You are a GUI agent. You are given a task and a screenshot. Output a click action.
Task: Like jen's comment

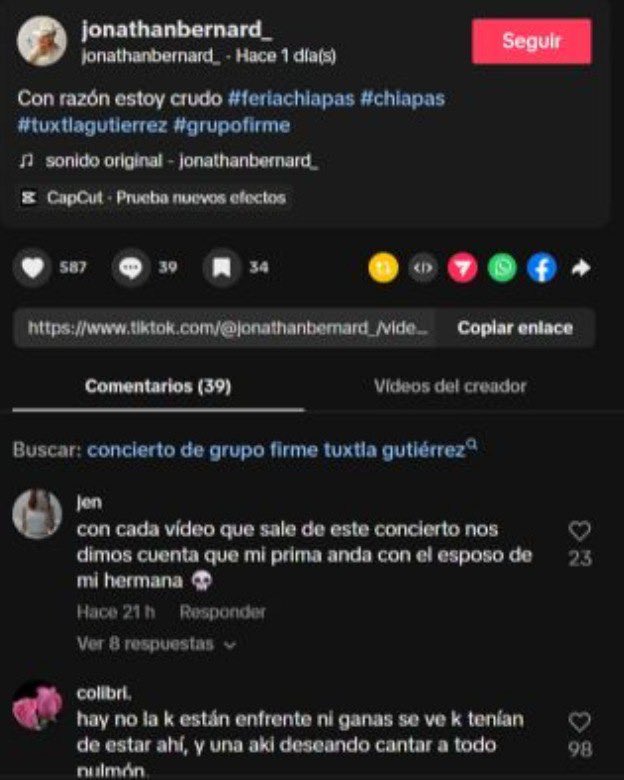(579, 532)
